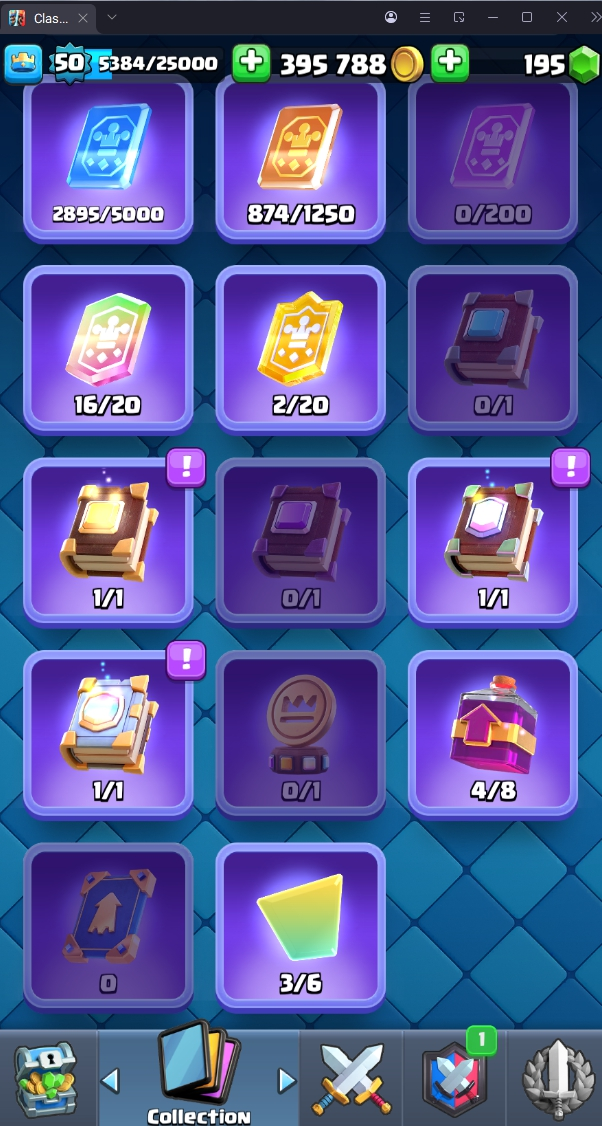Viewport: 602px width, 1126px height.
Task: Select the rainbow wild card tile 16/20
Action: click(108, 348)
